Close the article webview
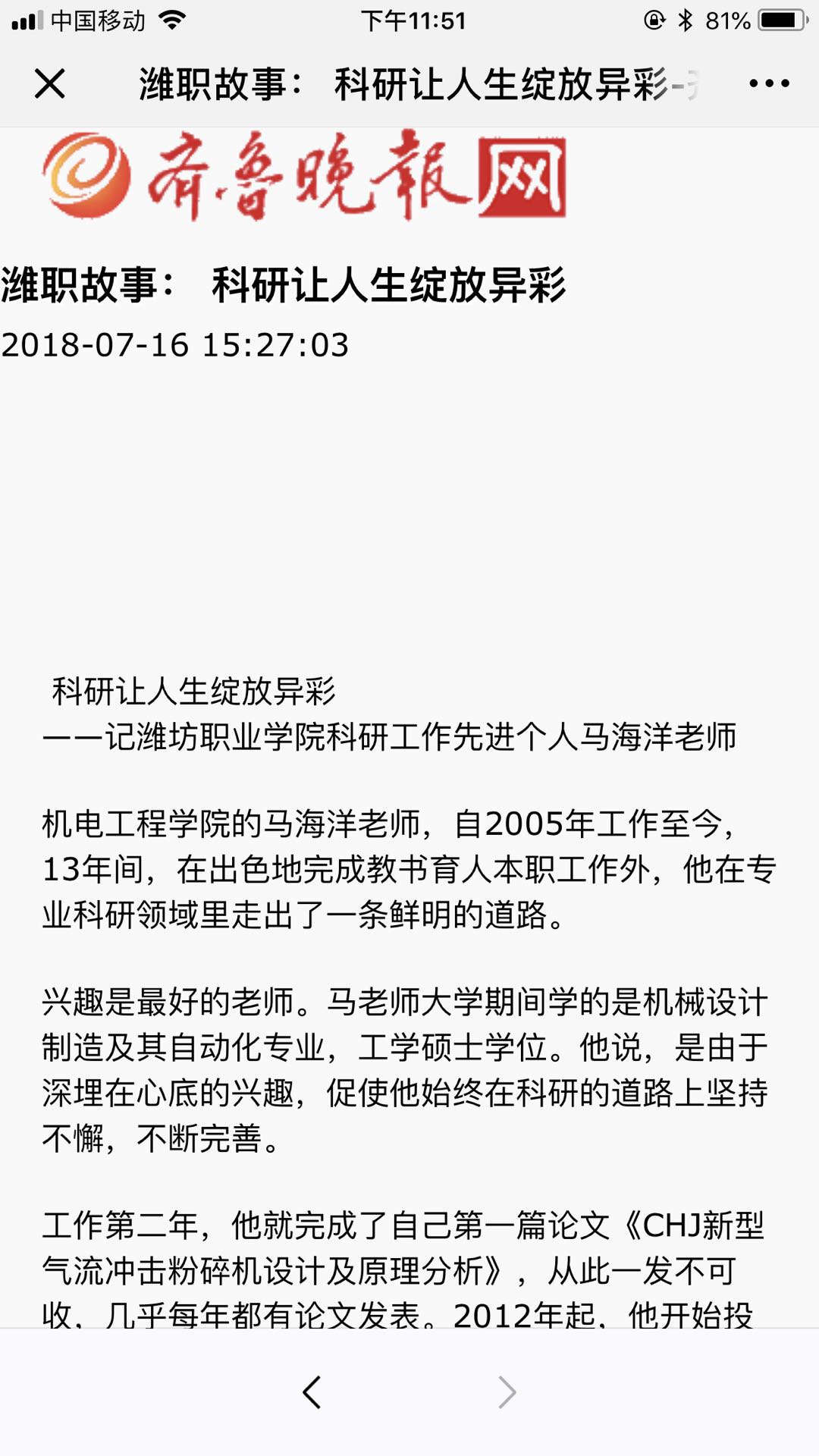 (50, 83)
